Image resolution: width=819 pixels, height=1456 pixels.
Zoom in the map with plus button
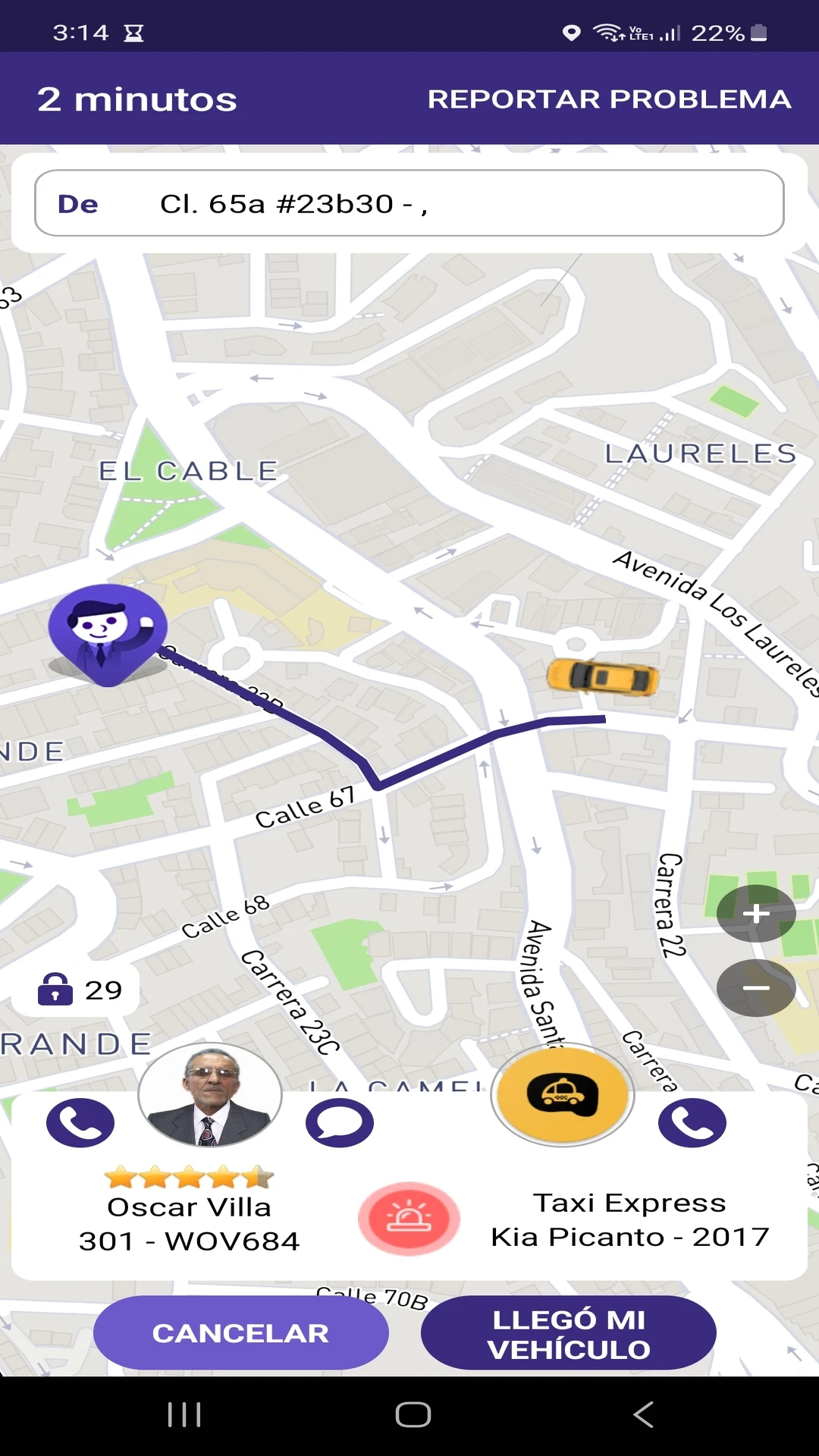click(756, 913)
